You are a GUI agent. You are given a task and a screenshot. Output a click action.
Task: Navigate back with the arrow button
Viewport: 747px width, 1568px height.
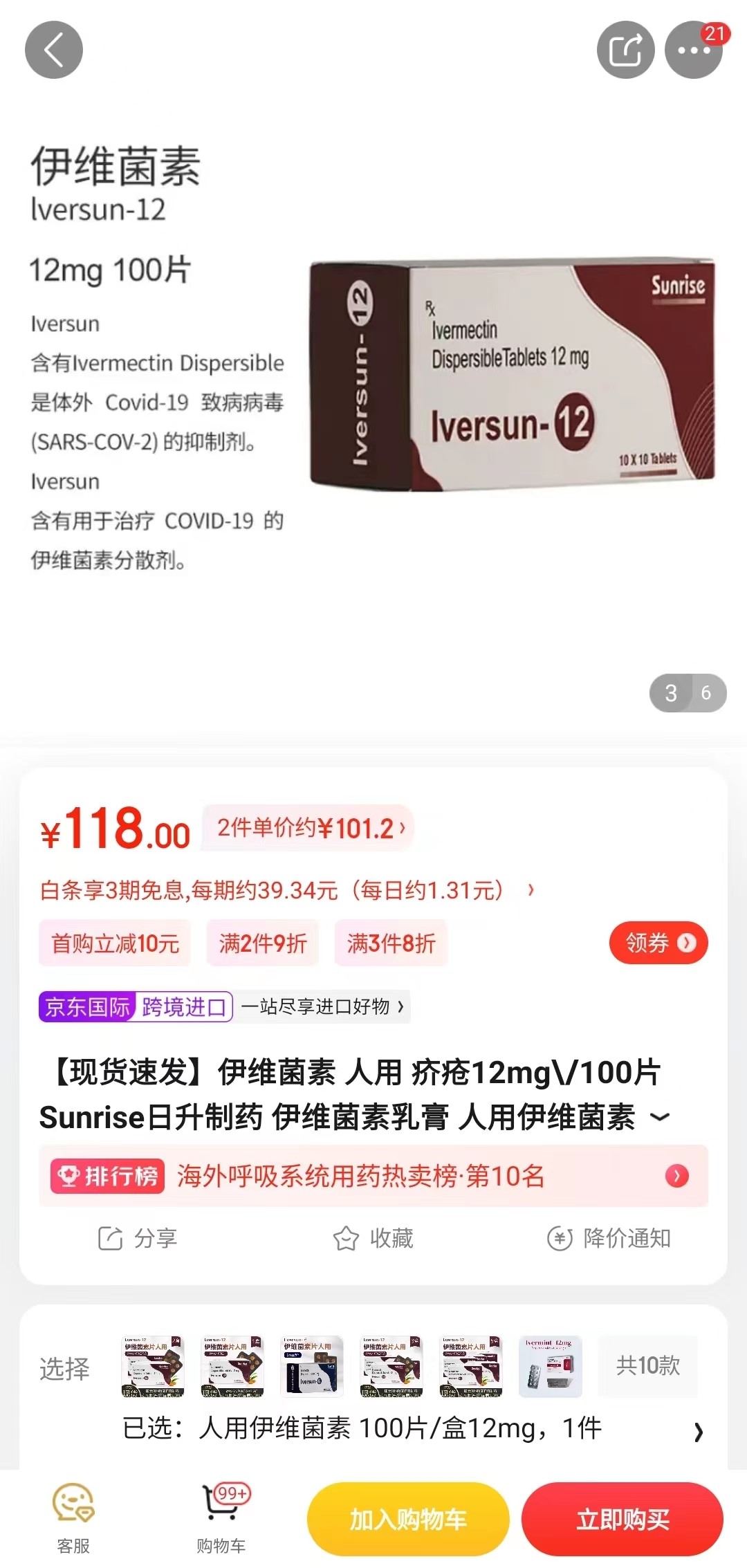[x=54, y=49]
